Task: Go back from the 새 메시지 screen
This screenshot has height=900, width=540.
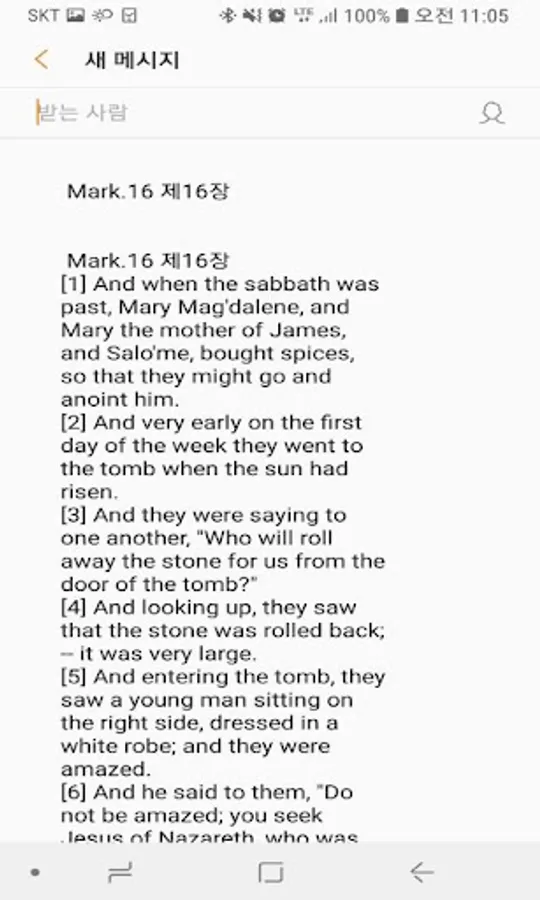Action: (x=41, y=59)
